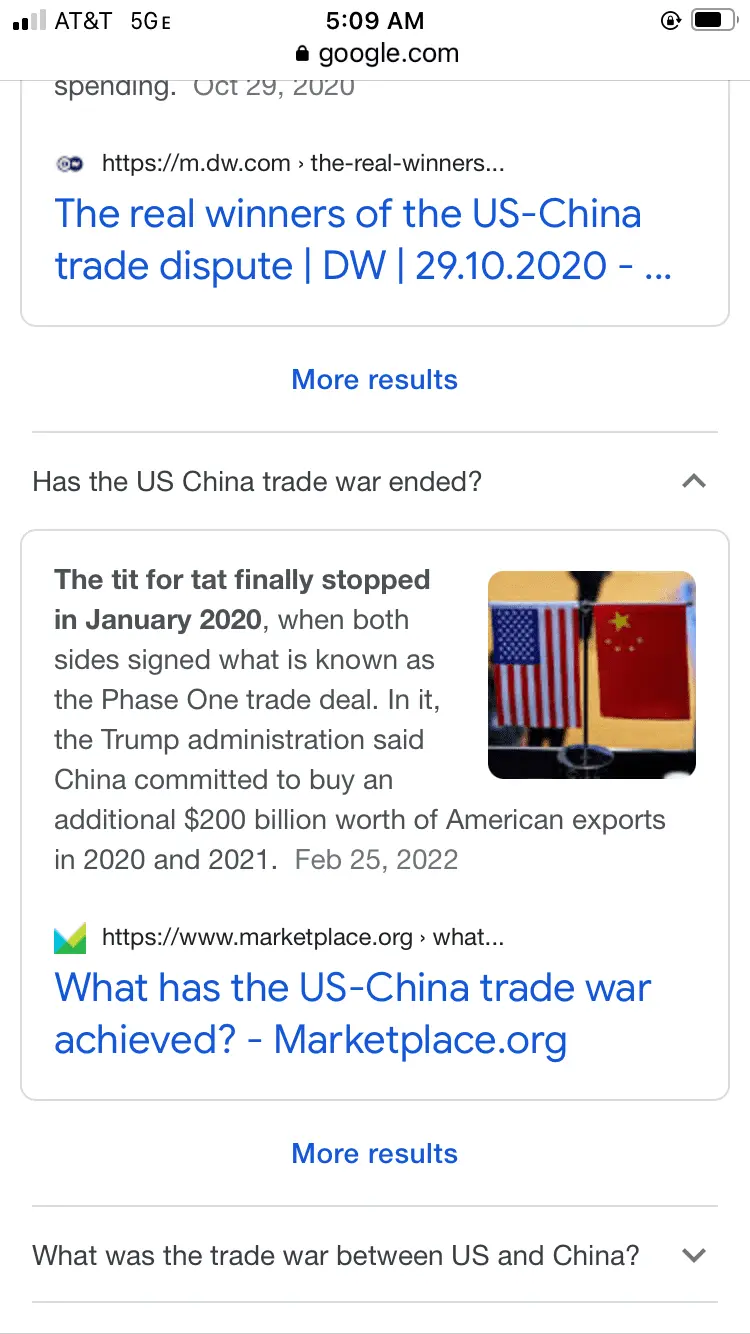Viewport: 750px width, 1334px height.
Task: Tap the google.com address bar
Action: pos(376,54)
